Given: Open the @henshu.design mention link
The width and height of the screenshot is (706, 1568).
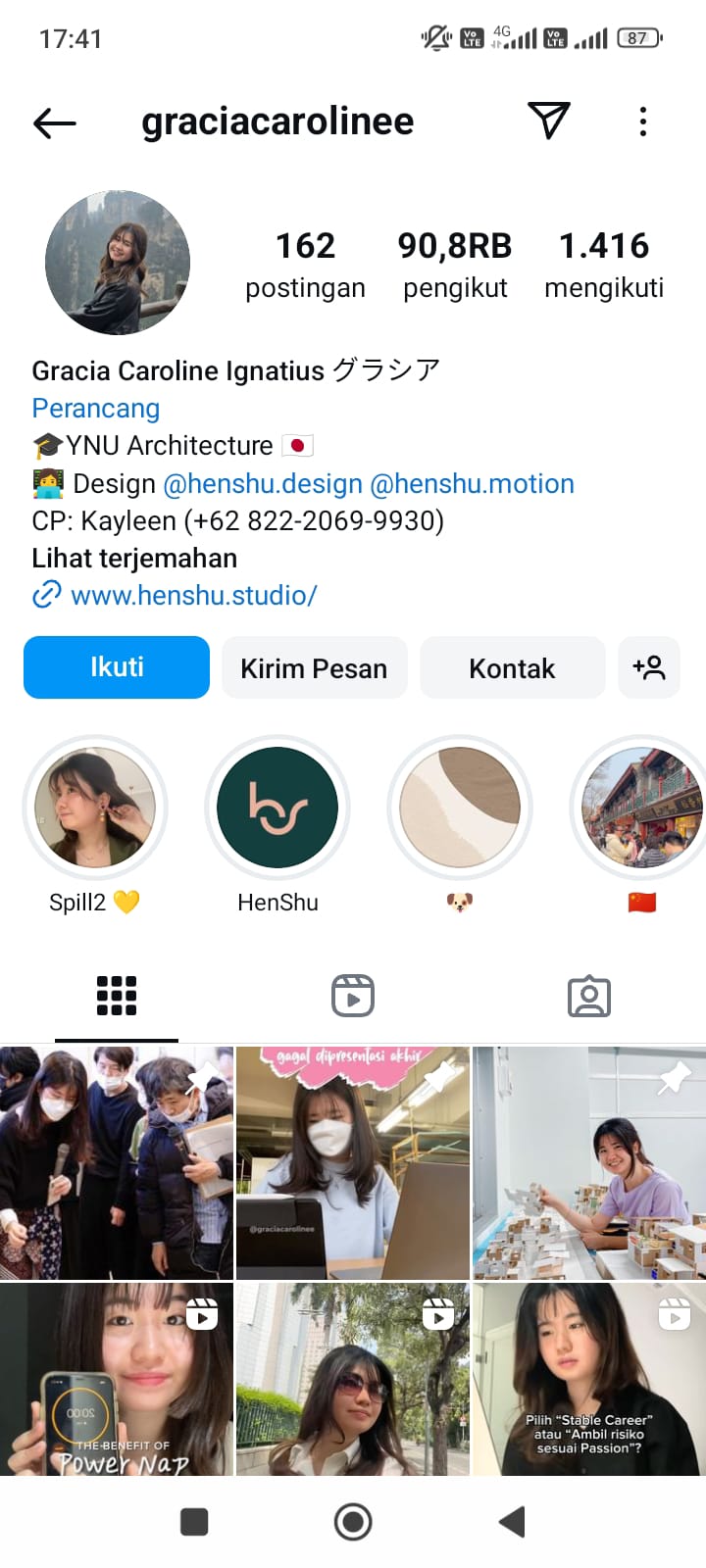Looking at the screenshot, I should click(x=263, y=484).
